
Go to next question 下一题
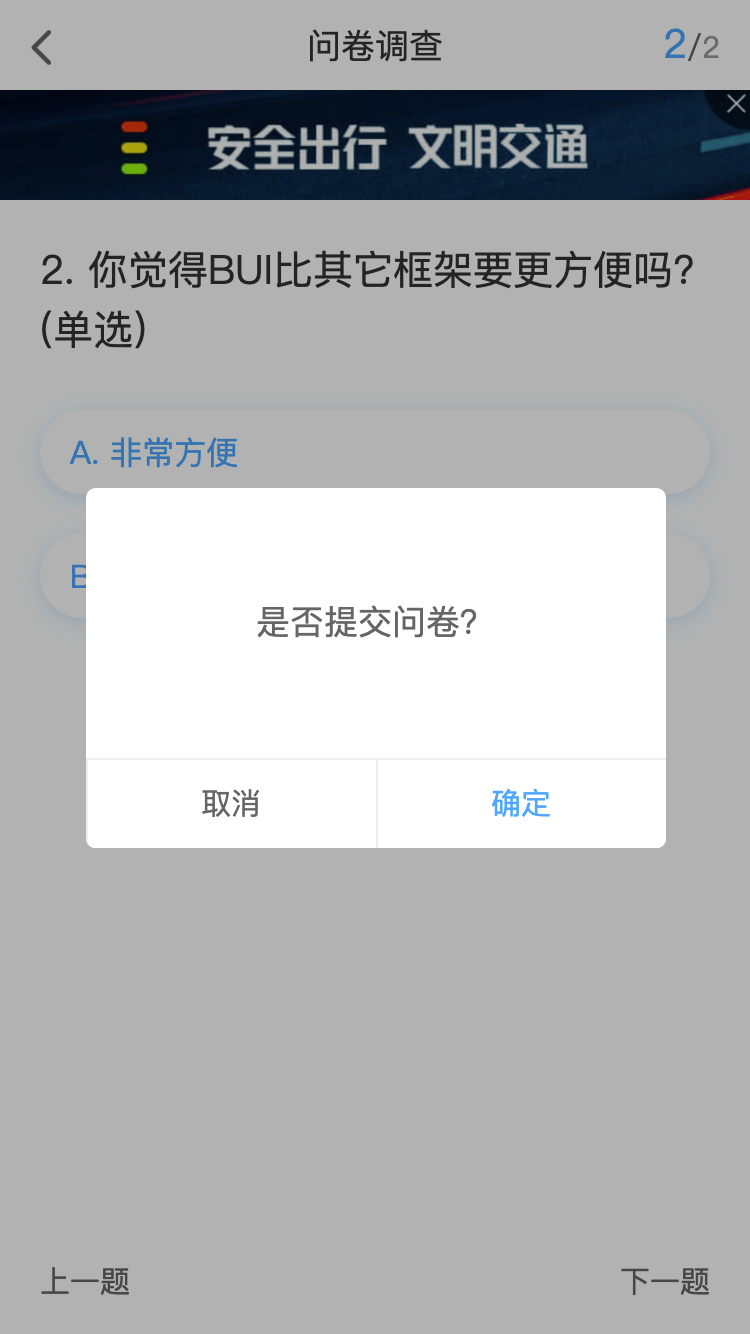tap(665, 1281)
